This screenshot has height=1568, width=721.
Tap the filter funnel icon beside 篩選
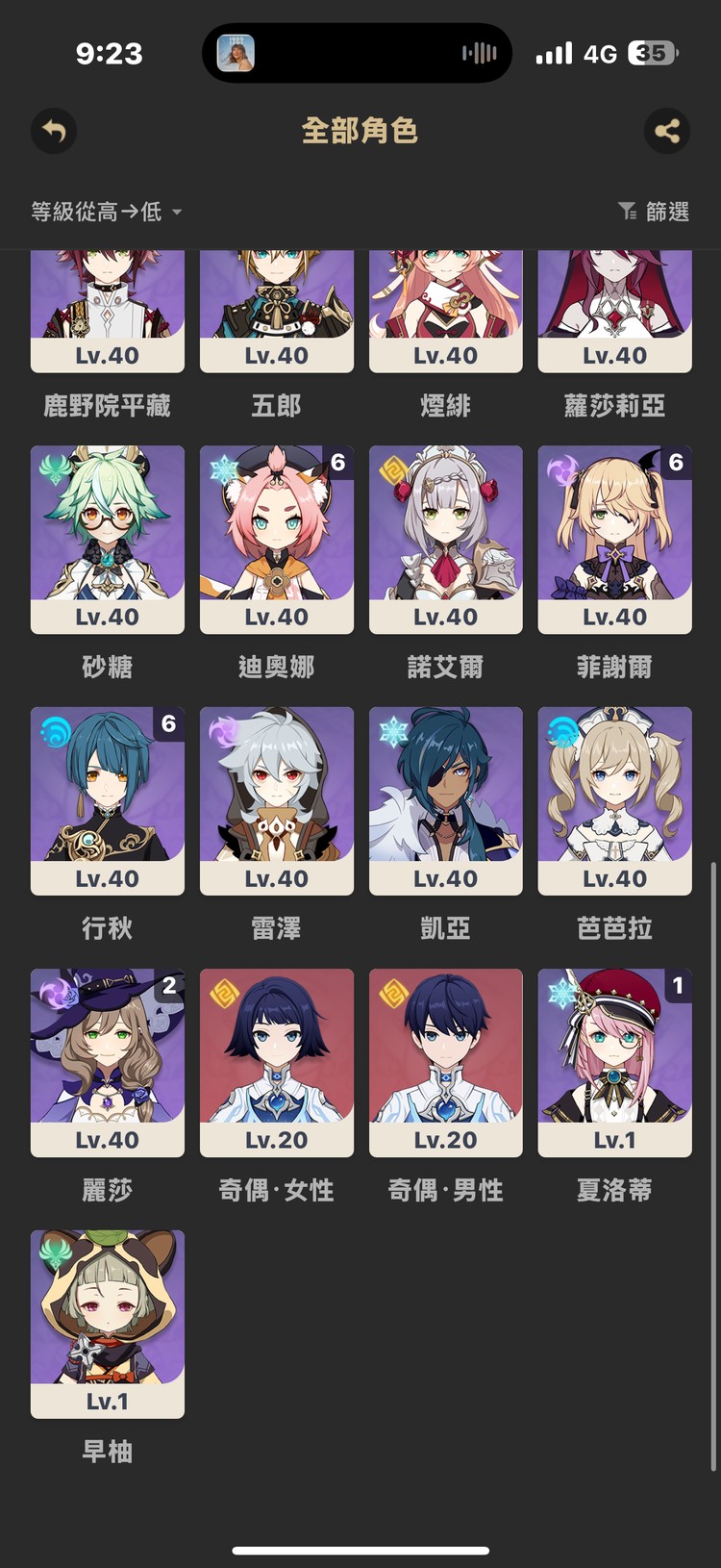[630, 211]
